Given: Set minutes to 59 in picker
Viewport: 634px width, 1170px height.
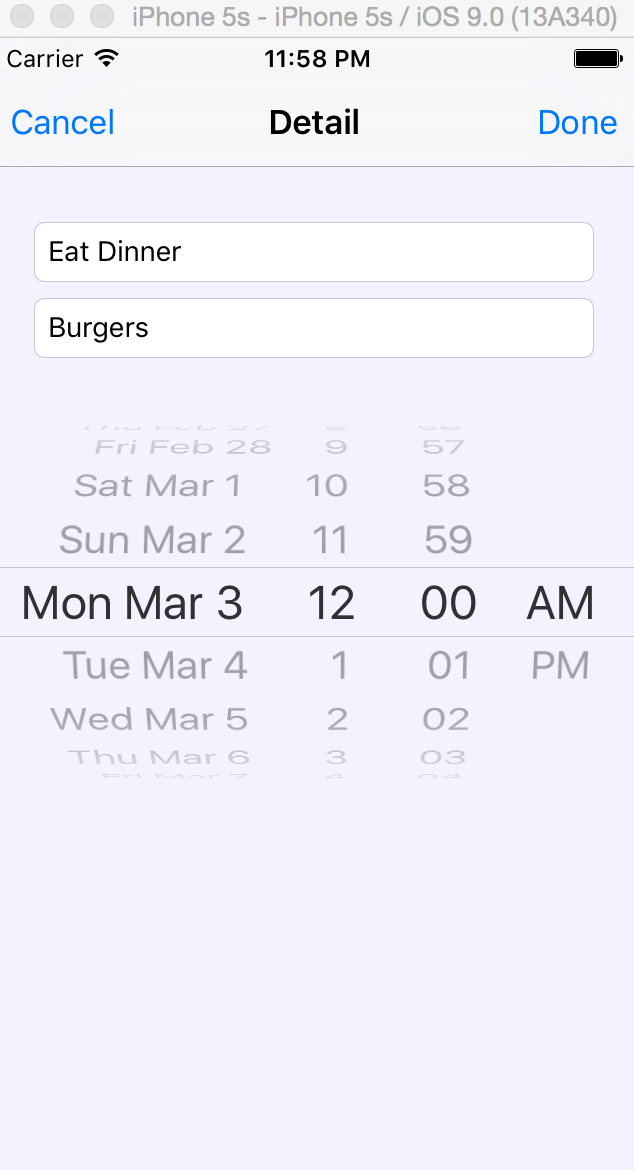Looking at the screenshot, I should click(x=447, y=540).
